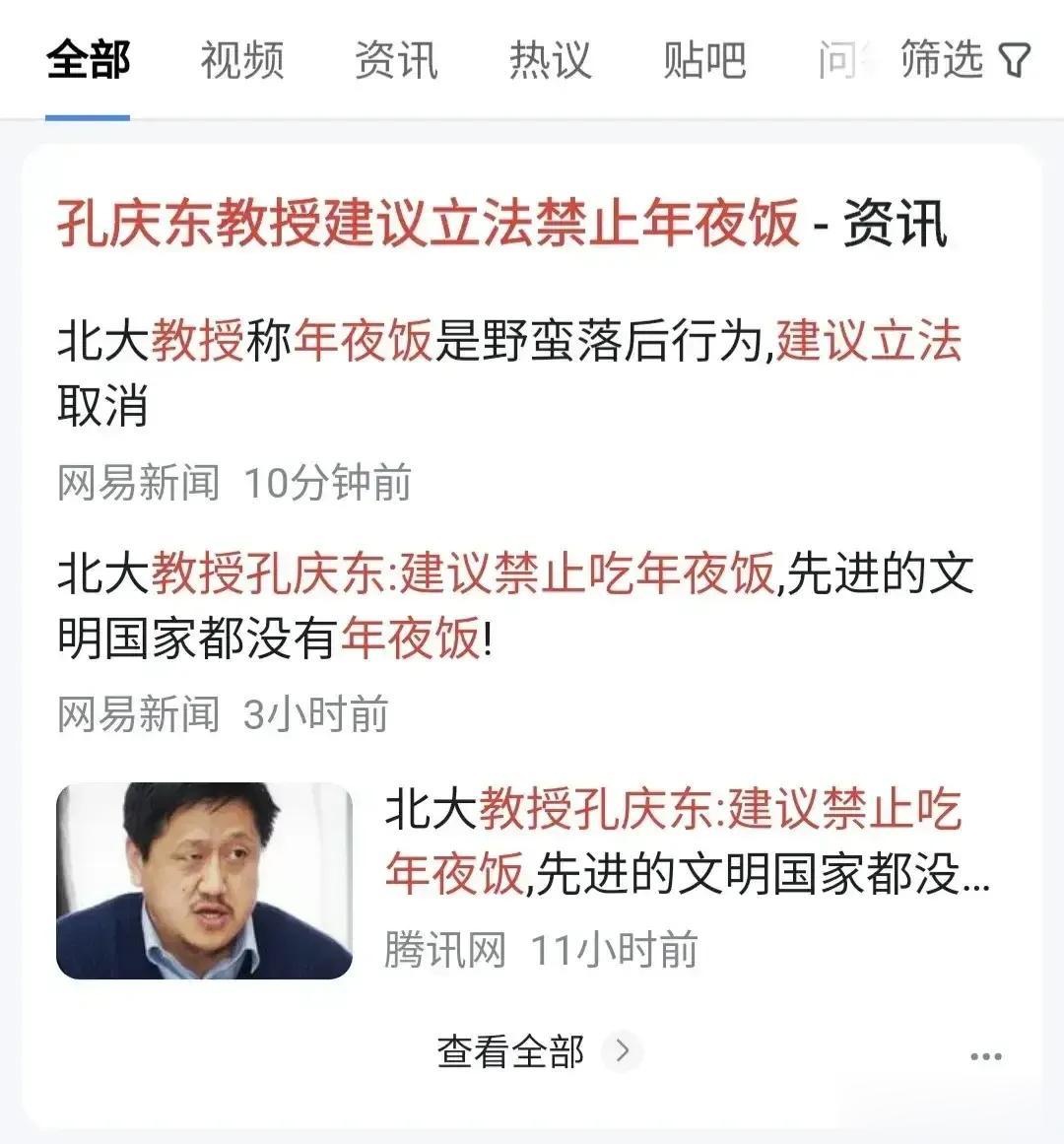Select the 贴吧 tab

[703, 60]
